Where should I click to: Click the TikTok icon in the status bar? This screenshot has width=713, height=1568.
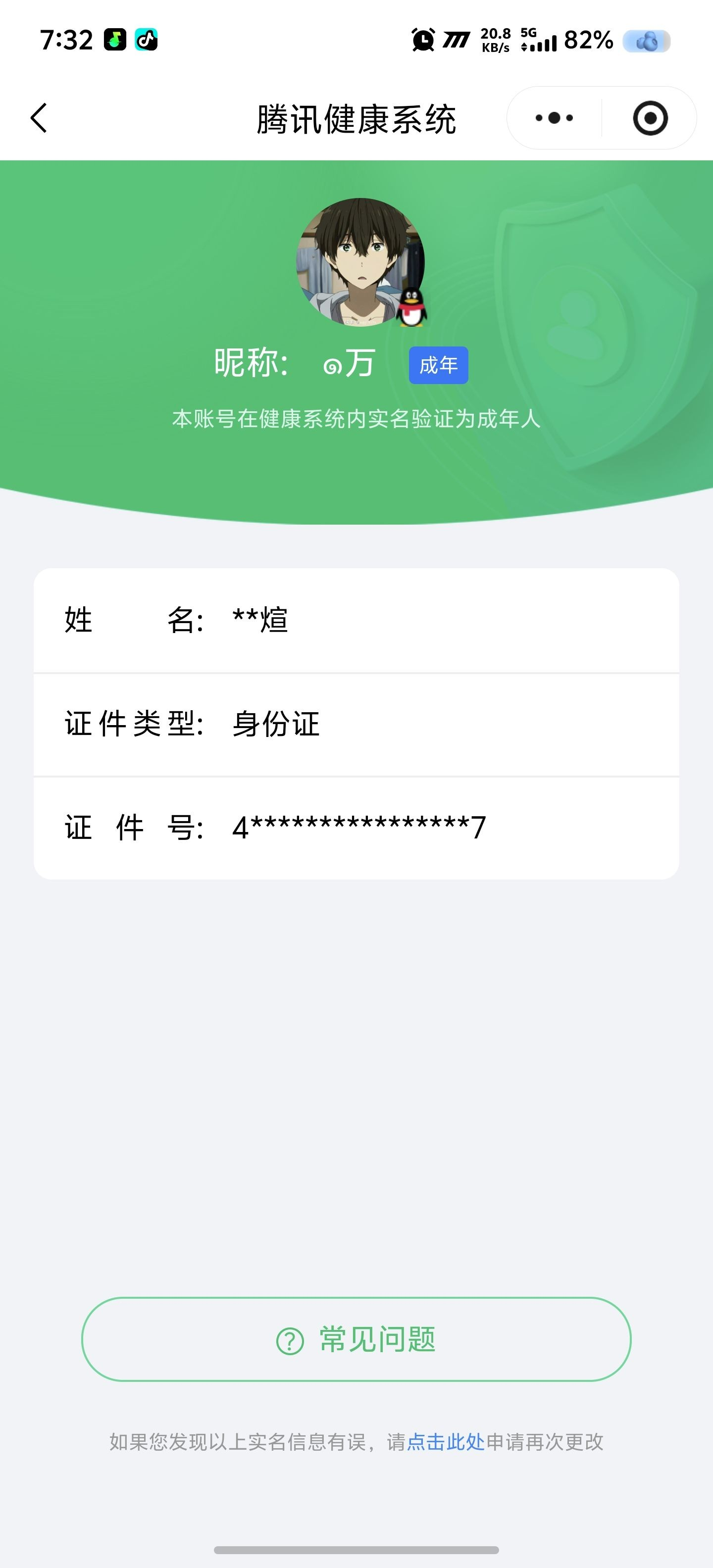pos(146,41)
